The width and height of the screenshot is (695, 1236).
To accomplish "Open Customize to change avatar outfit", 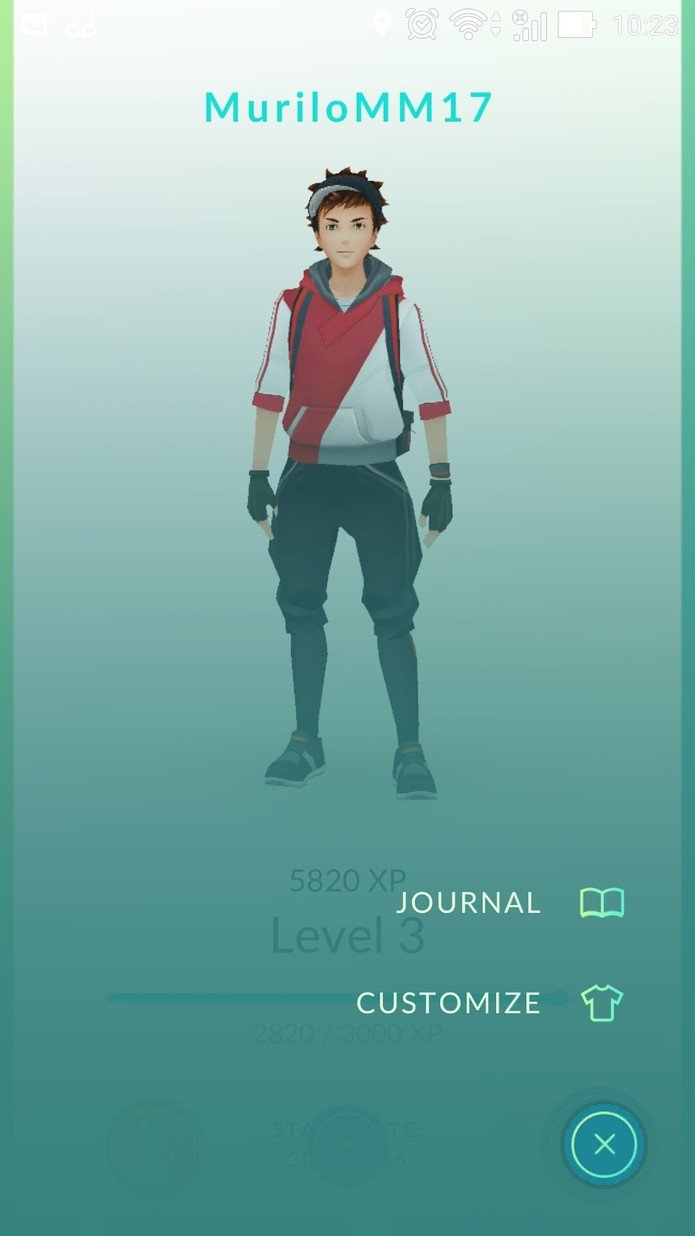I will 490,1003.
